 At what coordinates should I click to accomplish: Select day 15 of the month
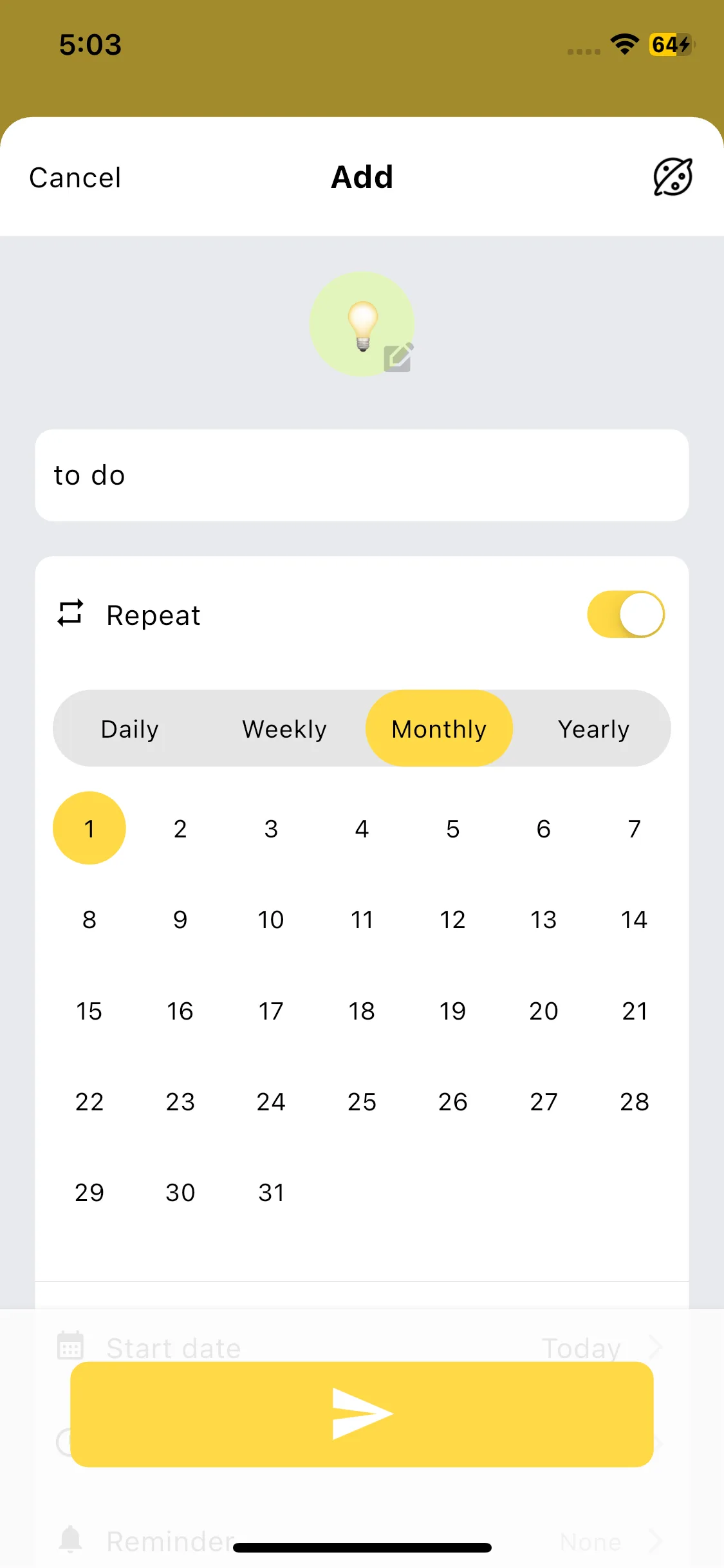pyautogui.click(x=89, y=1011)
